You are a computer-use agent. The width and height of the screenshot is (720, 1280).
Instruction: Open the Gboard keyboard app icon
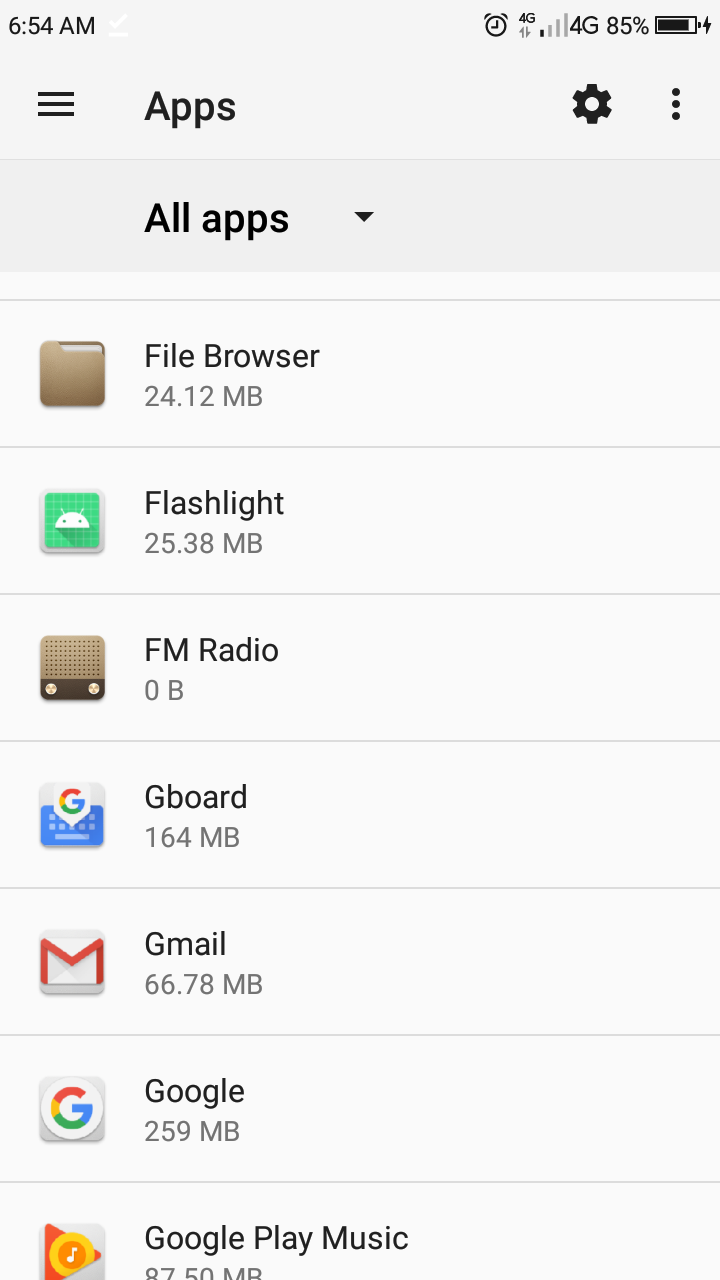click(x=71, y=814)
